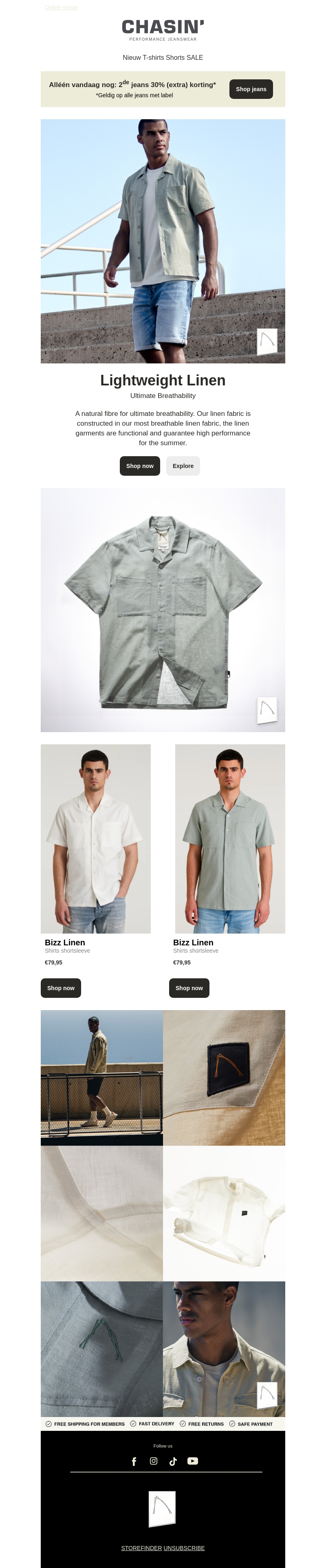Open Chasin' Instagram profile
Screen dimensions: 326x1568
pos(154,1461)
